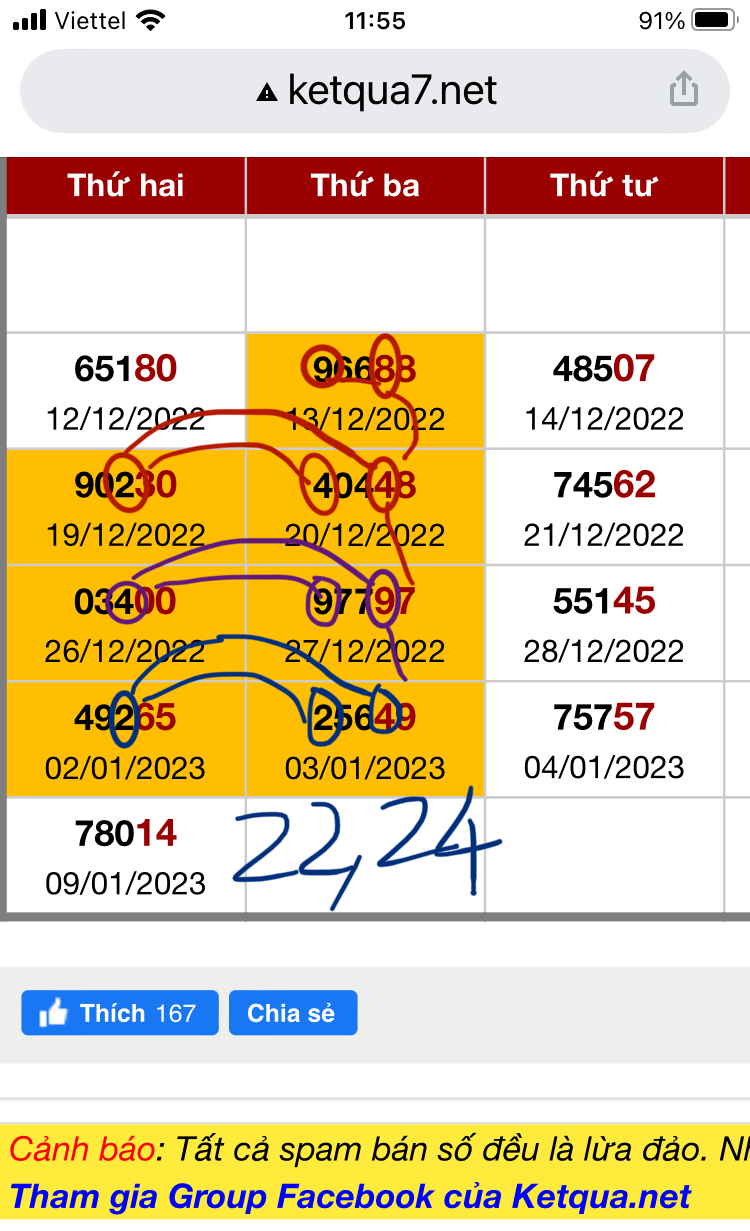Tap the Chia sẻ share button
Viewport: 750px width, 1231px height.
pos(292,1013)
